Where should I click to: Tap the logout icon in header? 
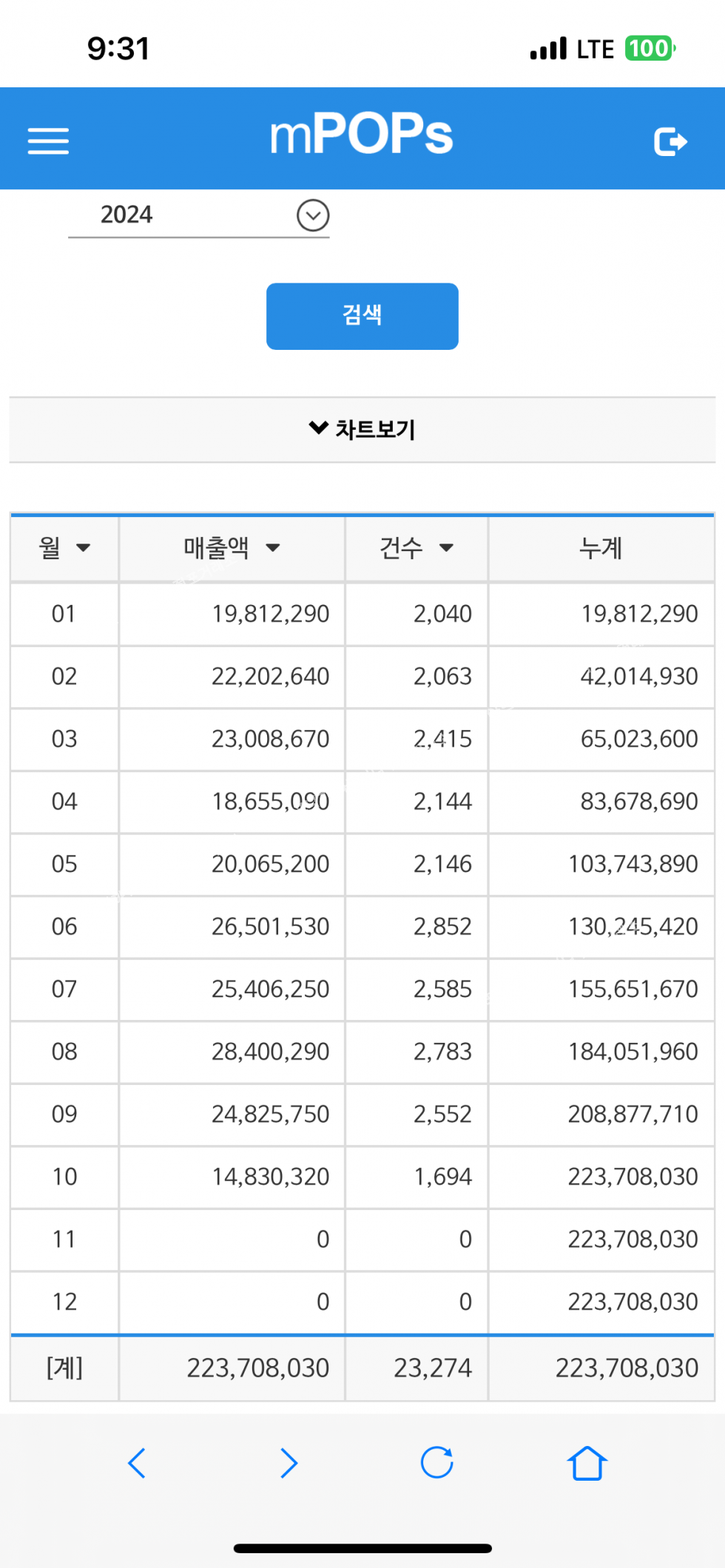click(x=670, y=141)
